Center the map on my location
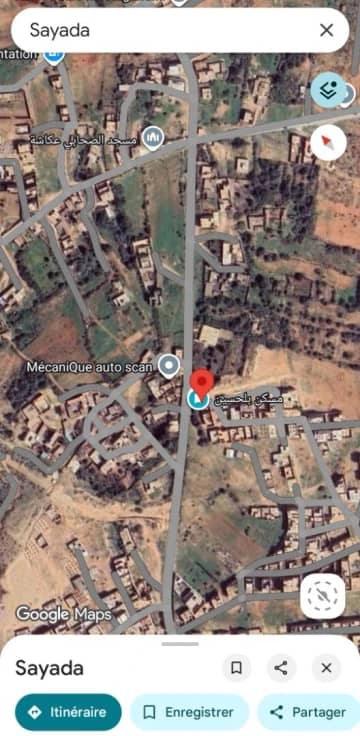Image resolution: width=360 pixels, height=736 pixels. [x=323, y=596]
